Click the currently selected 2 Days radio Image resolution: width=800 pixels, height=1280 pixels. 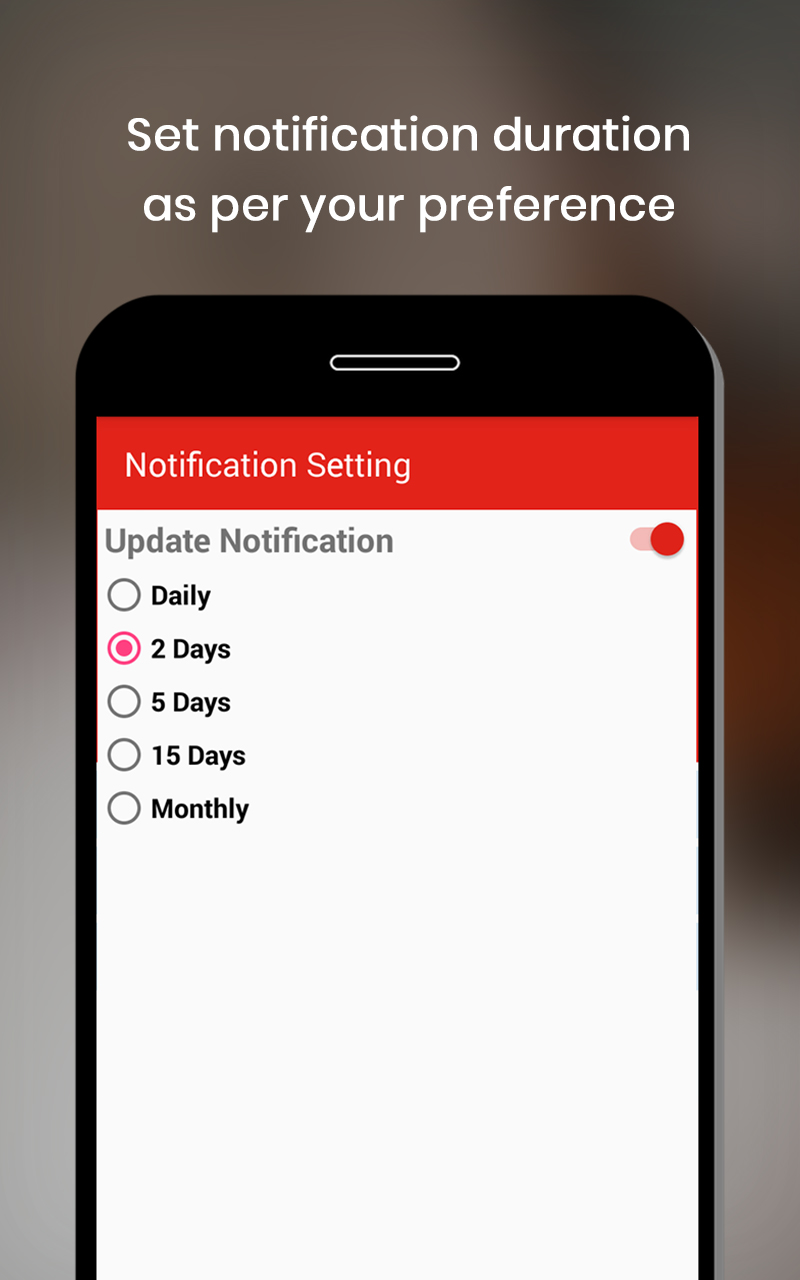coord(124,648)
